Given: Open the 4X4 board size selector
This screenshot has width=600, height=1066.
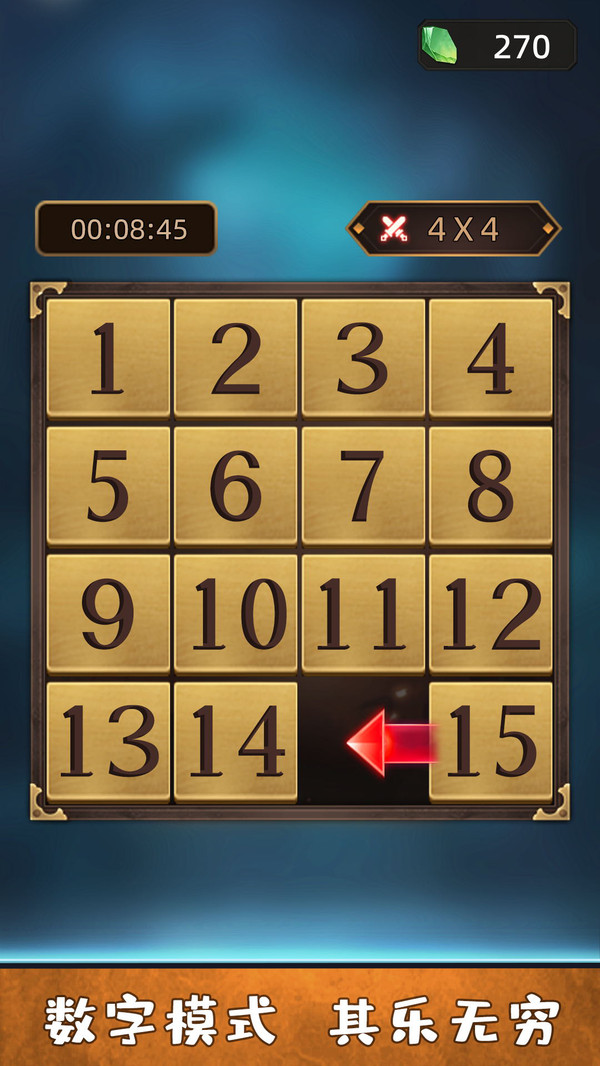Looking at the screenshot, I should (x=453, y=229).
